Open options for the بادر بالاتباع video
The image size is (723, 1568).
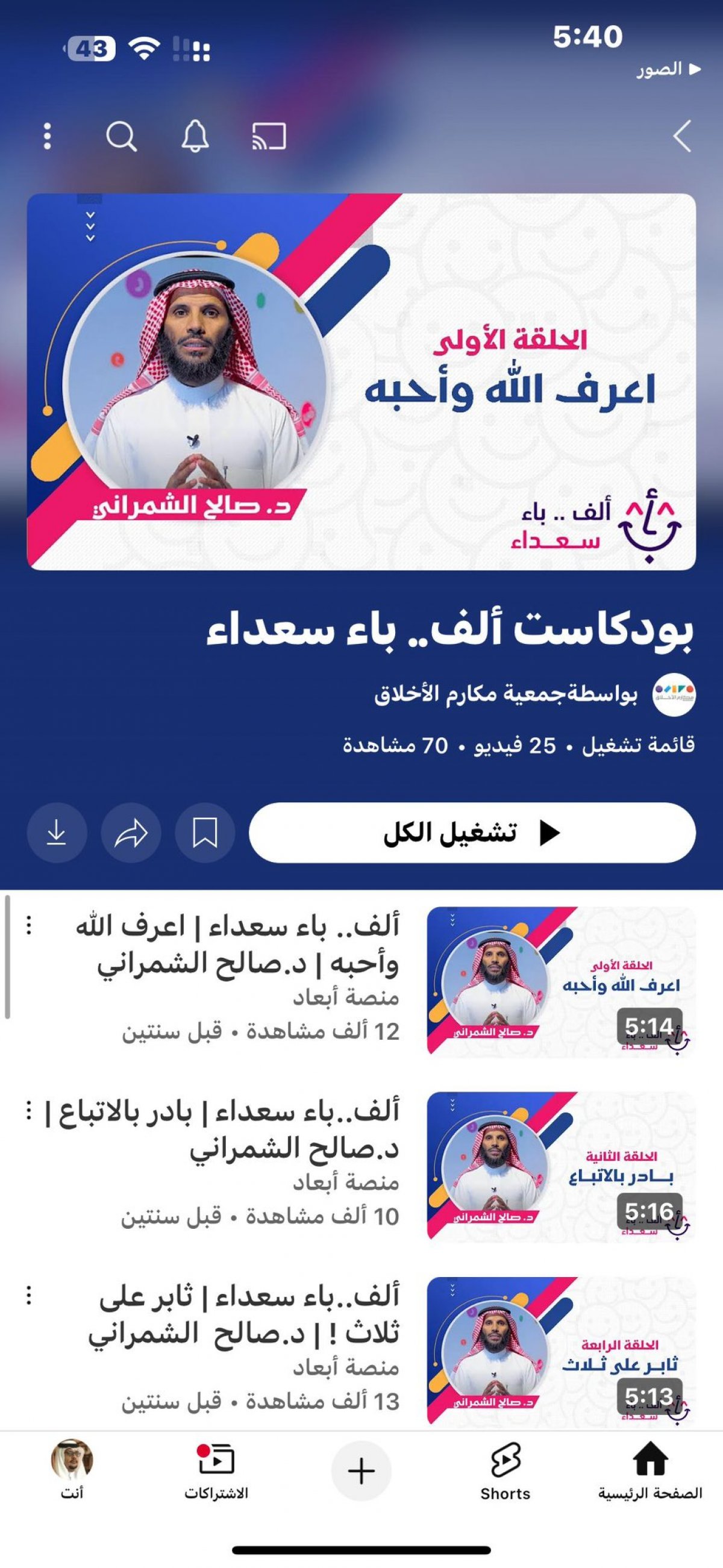tap(28, 1110)
